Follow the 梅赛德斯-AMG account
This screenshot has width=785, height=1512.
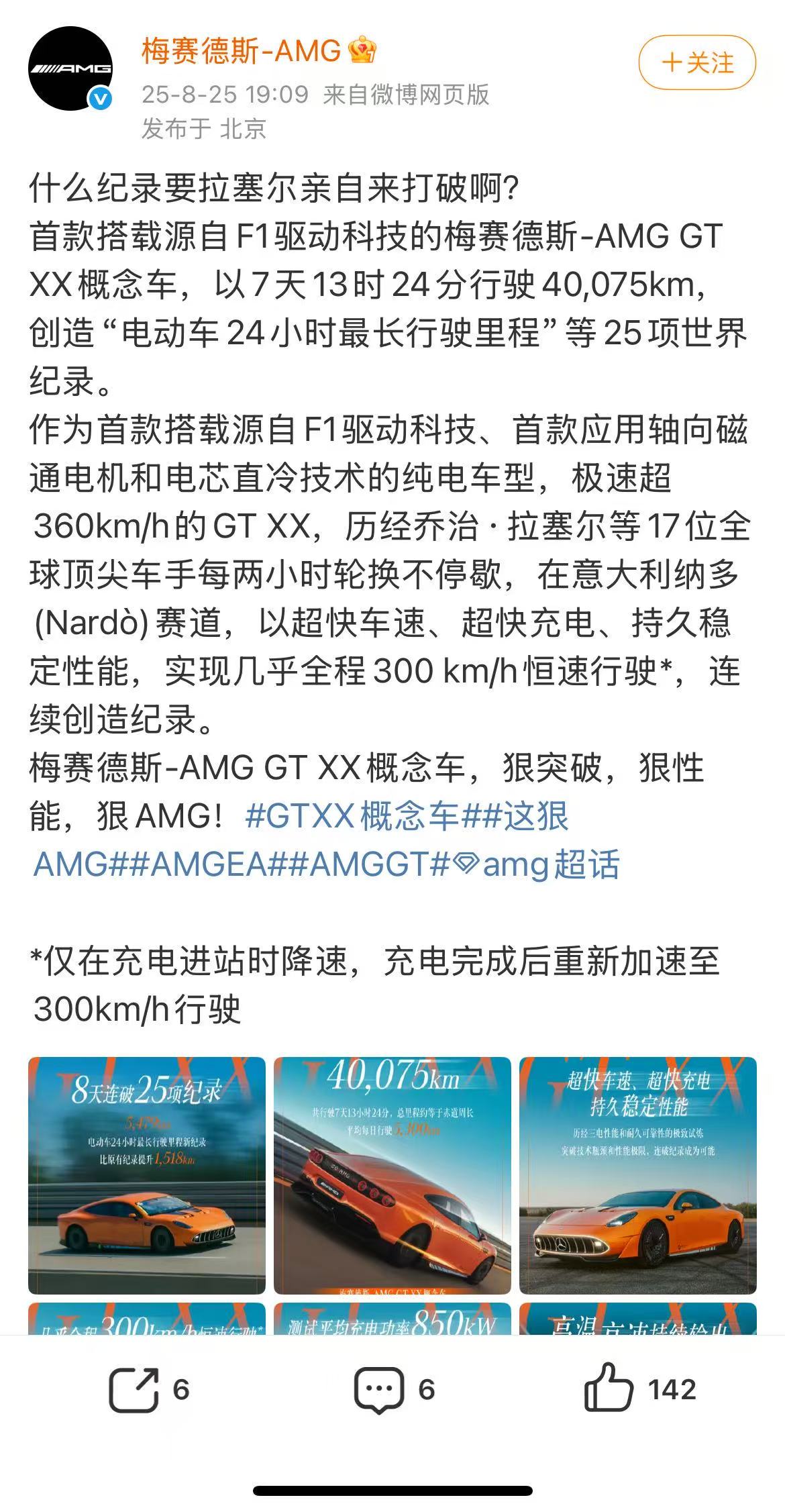pos(696,63)
